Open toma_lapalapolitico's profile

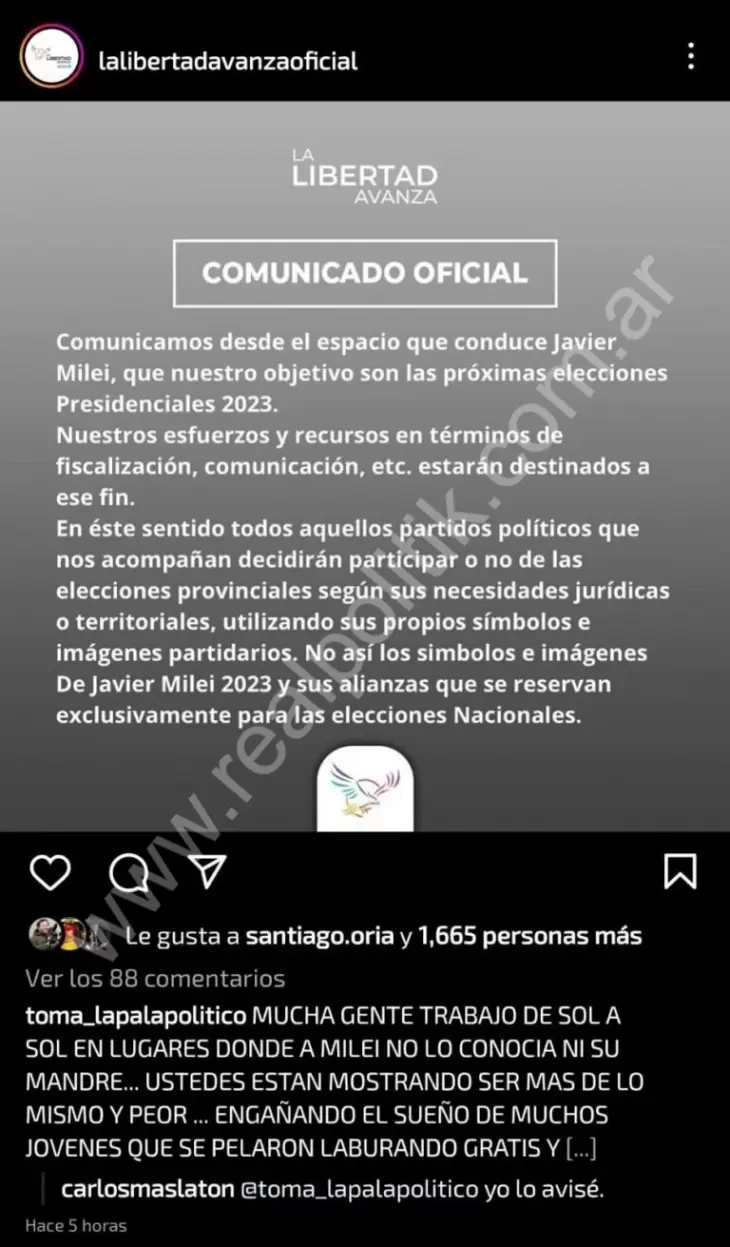pos(136,1016)
